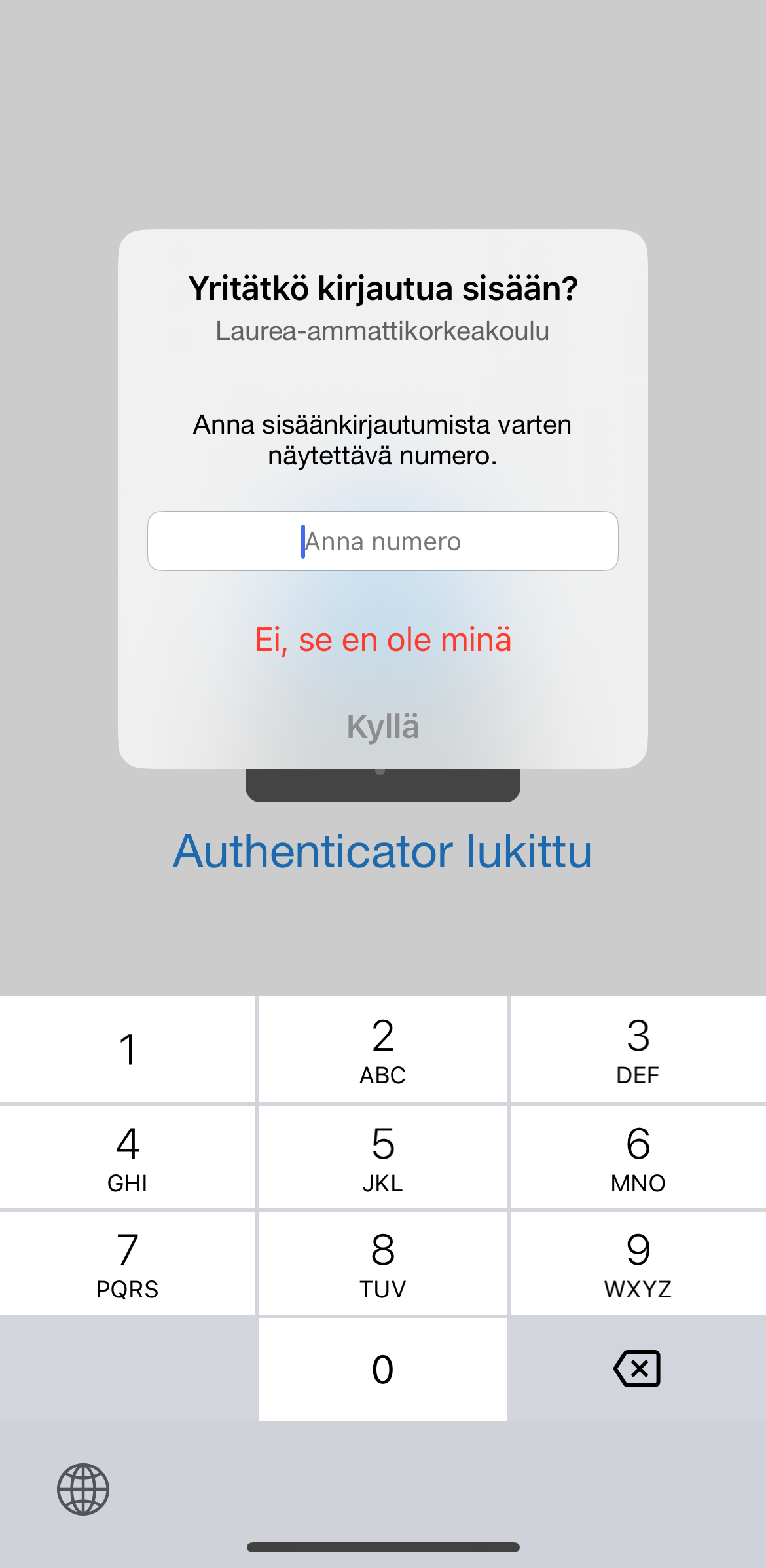766x1568 pixels.
Task: Confirm sign-in with the Kyllä button
Action: pyautogui.click(x=383, y=726)
